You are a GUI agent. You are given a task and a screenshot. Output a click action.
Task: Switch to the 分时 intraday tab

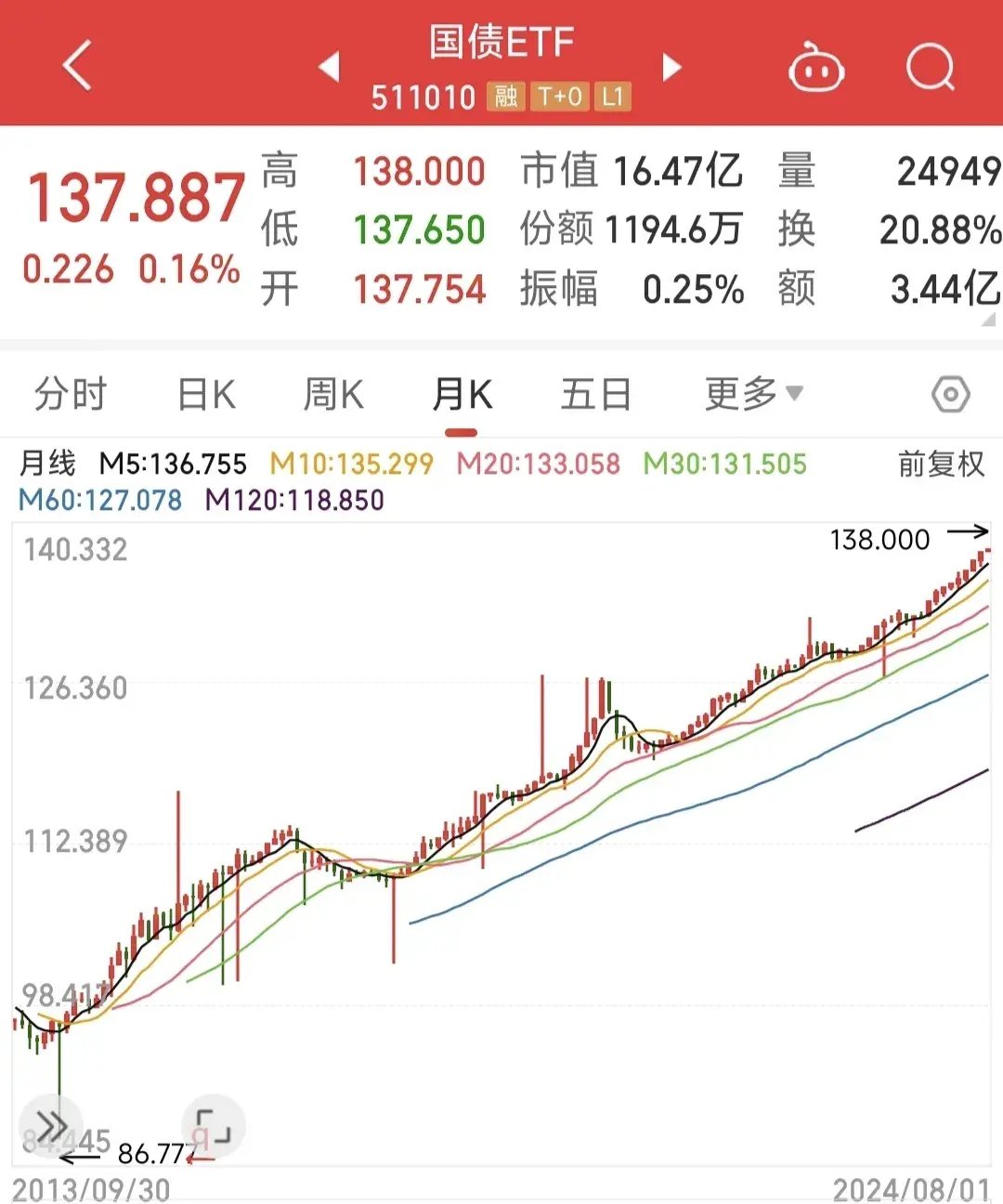(70, 394)
